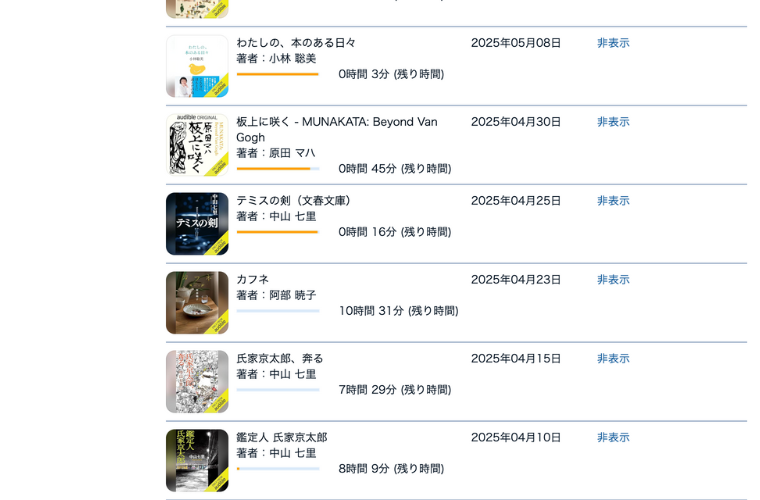This screenshot has width=760, height=500.
Task: Hide テミスの剣 from the list
Action: 613,201
